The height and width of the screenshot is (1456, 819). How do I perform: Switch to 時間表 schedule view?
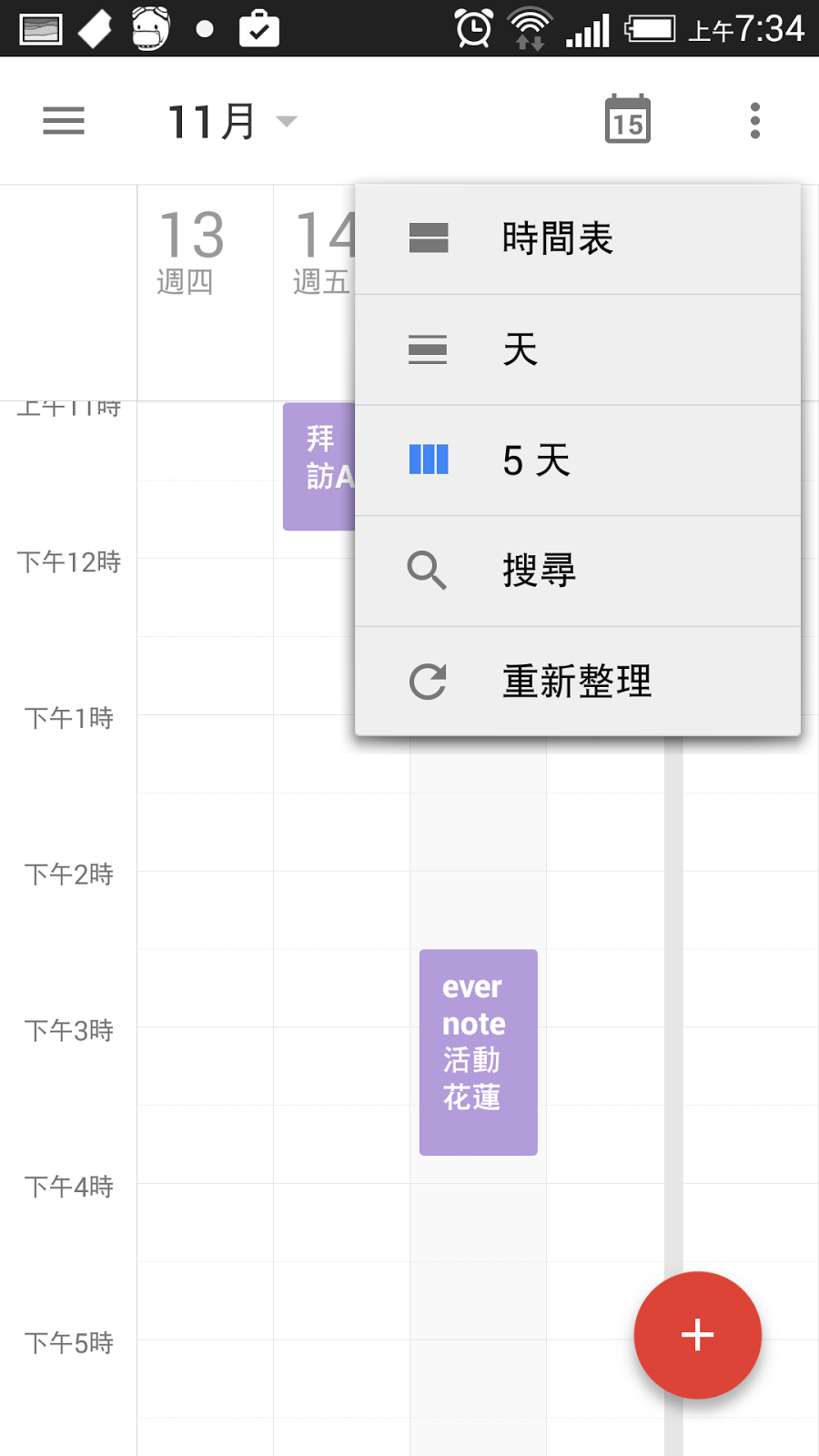[578, 239]
